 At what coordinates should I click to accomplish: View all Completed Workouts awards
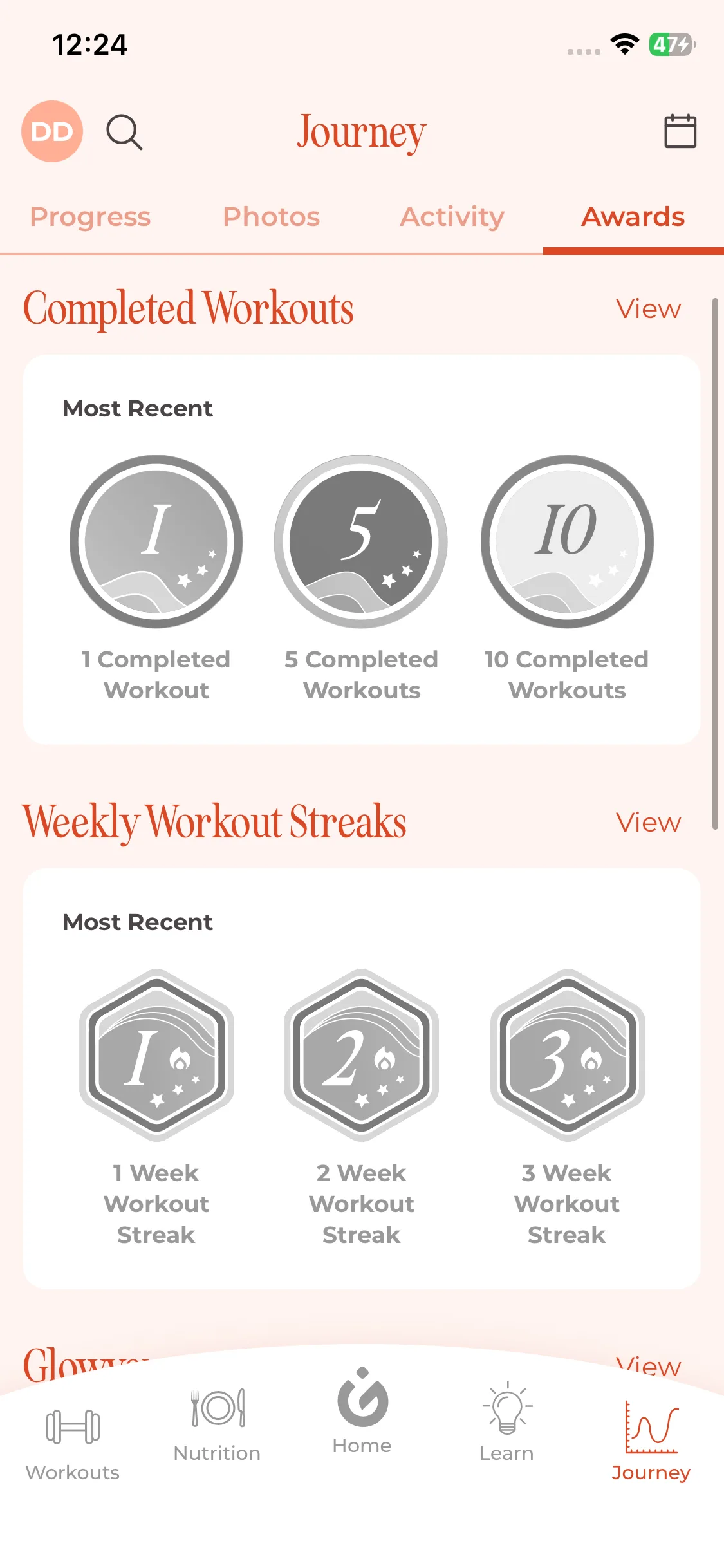click(648, 309)
